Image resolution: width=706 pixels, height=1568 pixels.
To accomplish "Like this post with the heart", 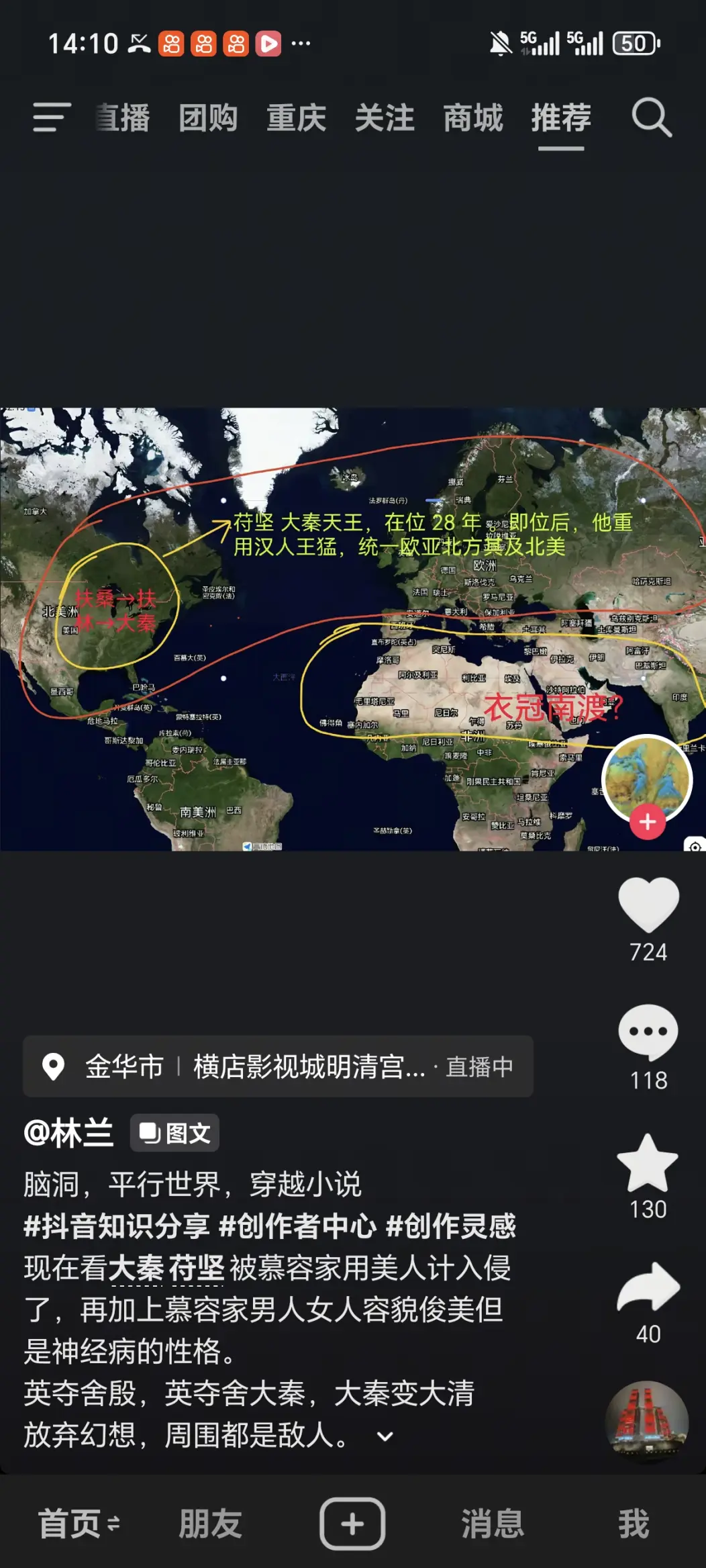I will tap(648, 905).
